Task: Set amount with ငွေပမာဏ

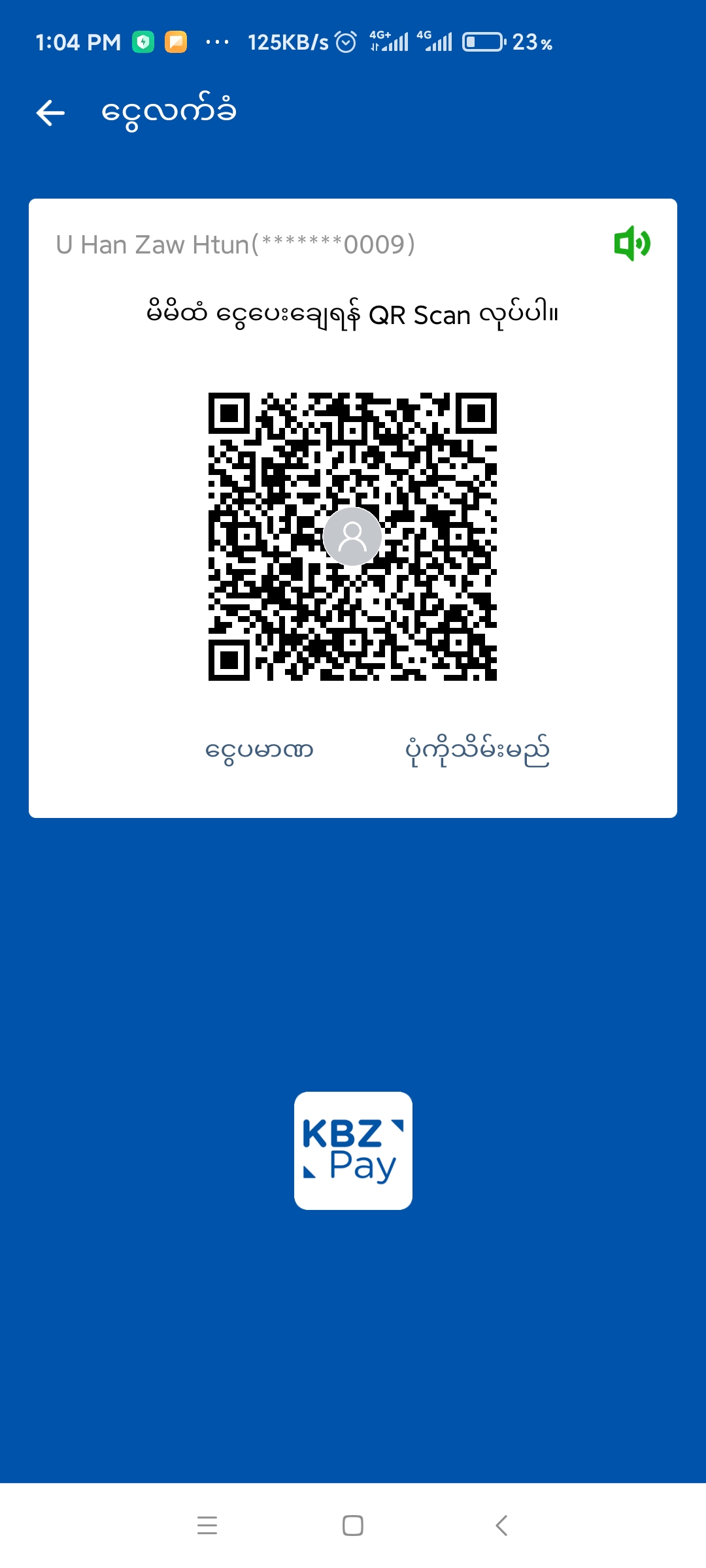Action: (260, 750)
